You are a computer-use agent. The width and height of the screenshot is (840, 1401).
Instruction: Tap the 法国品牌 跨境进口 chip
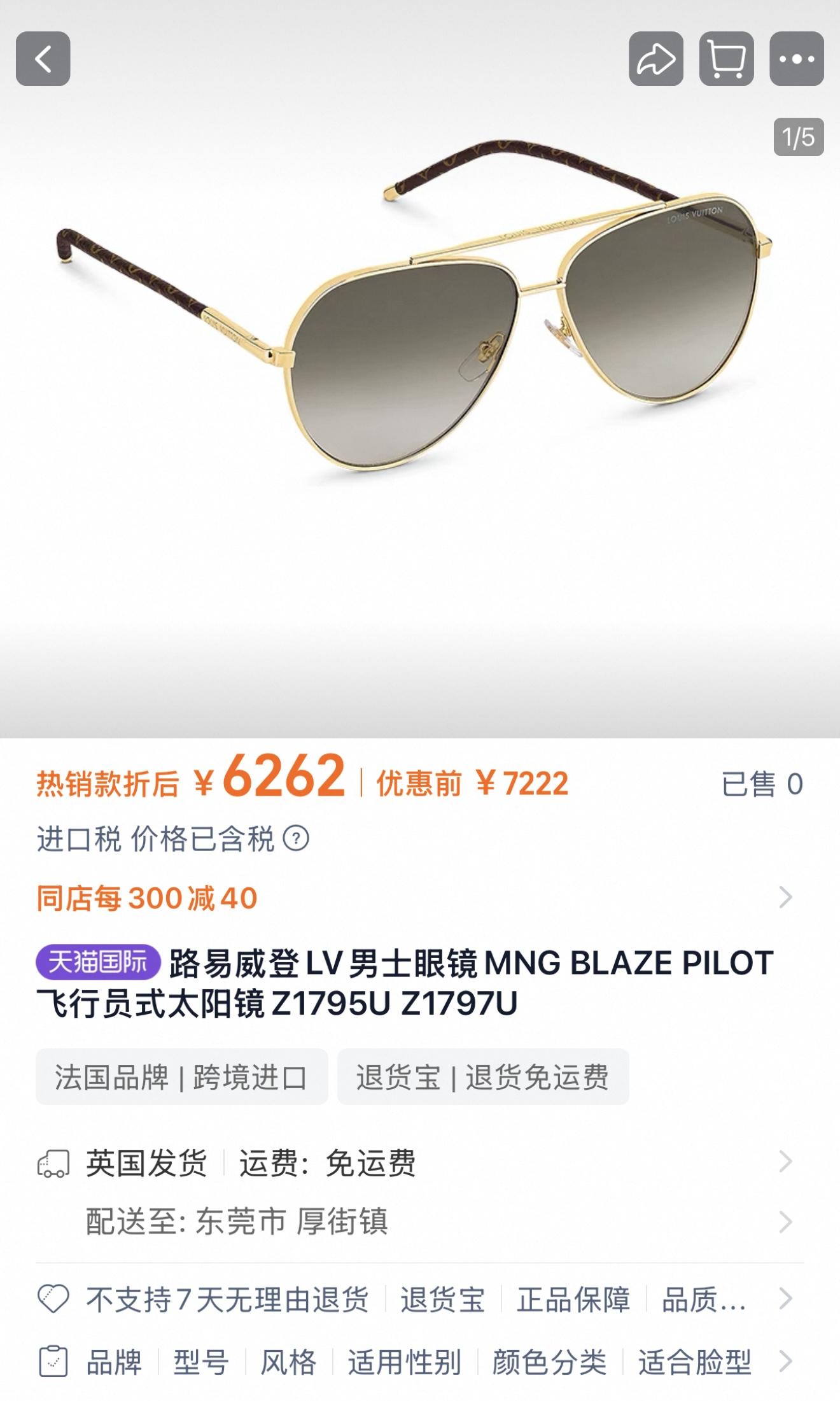click(x=181, y=1077)
